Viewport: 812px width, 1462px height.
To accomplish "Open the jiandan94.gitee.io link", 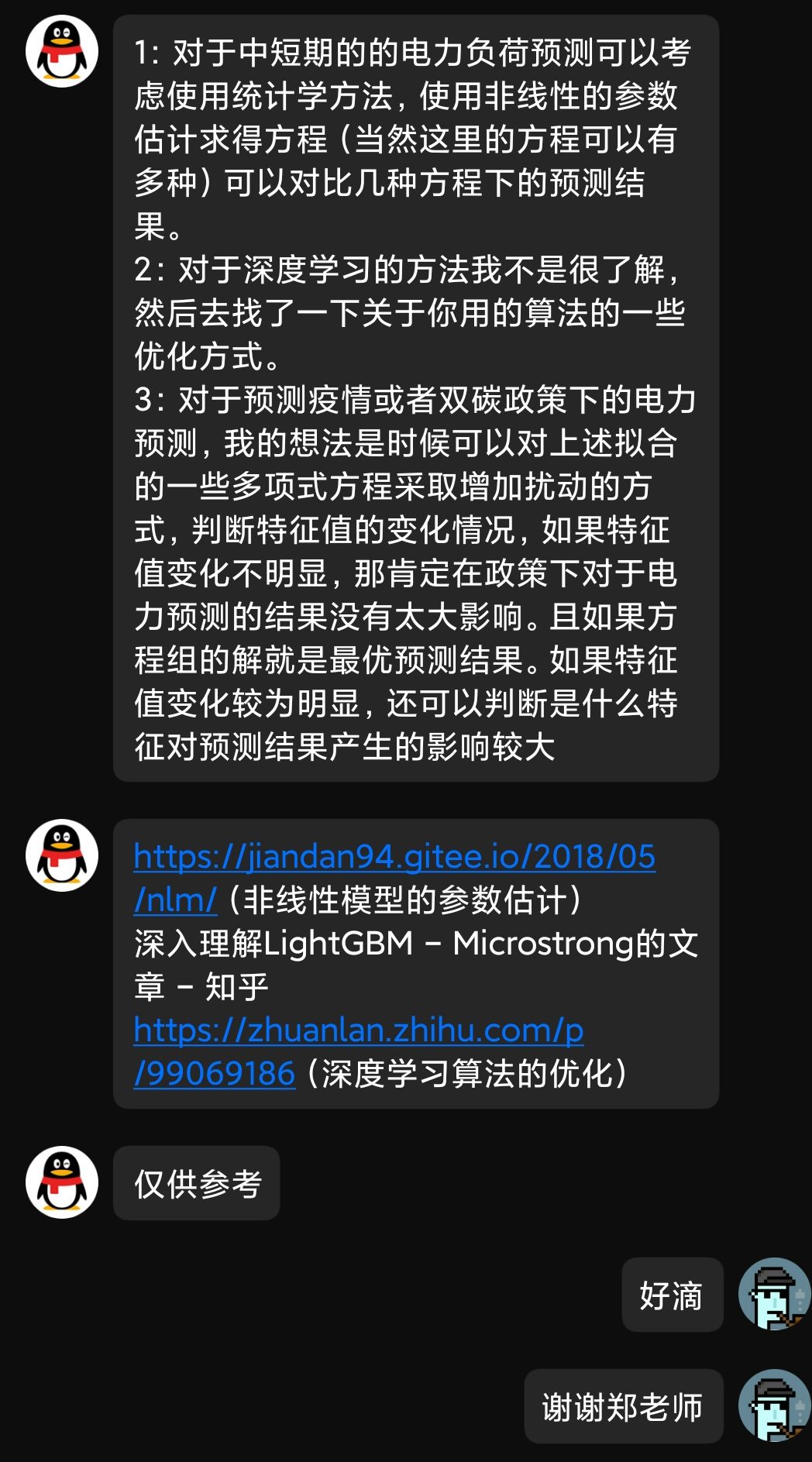I will (394, 858).
